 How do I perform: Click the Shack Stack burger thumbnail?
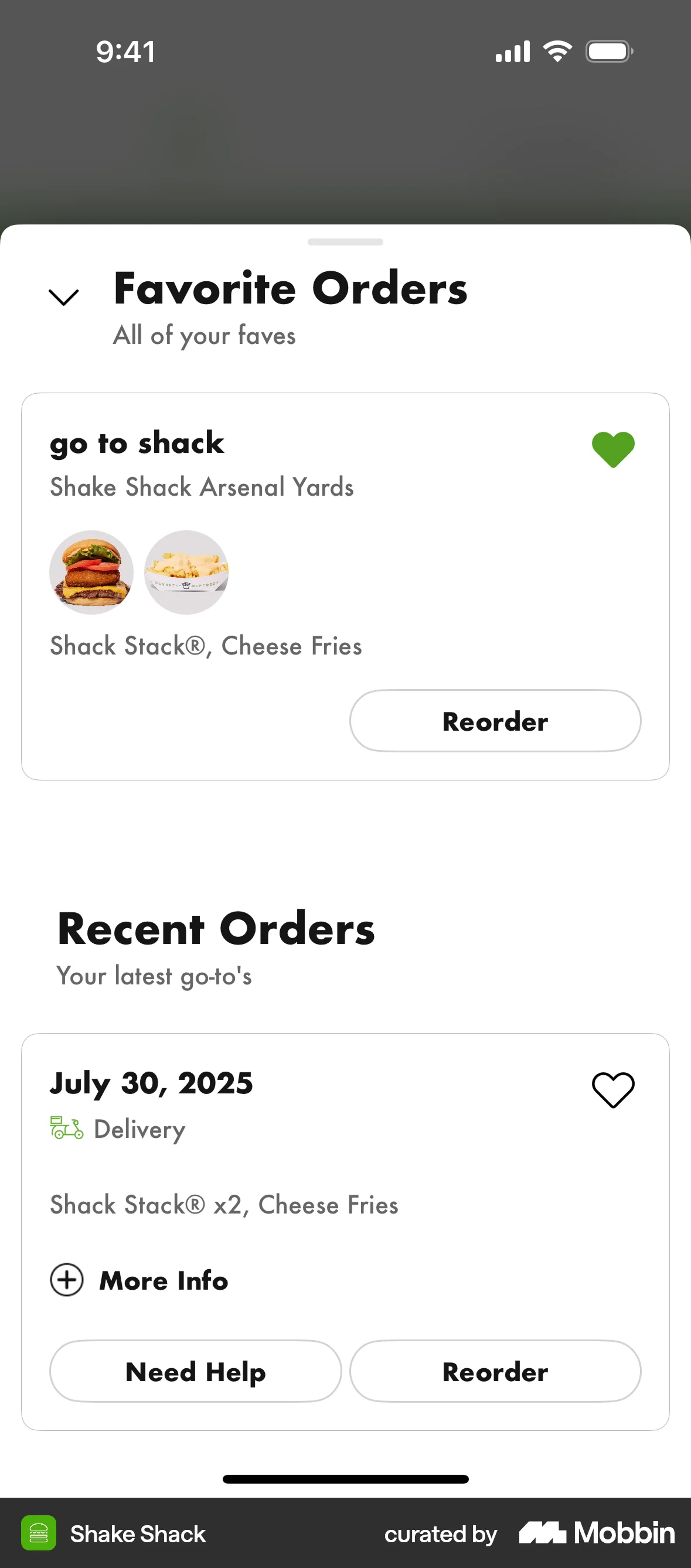(91, 571)
